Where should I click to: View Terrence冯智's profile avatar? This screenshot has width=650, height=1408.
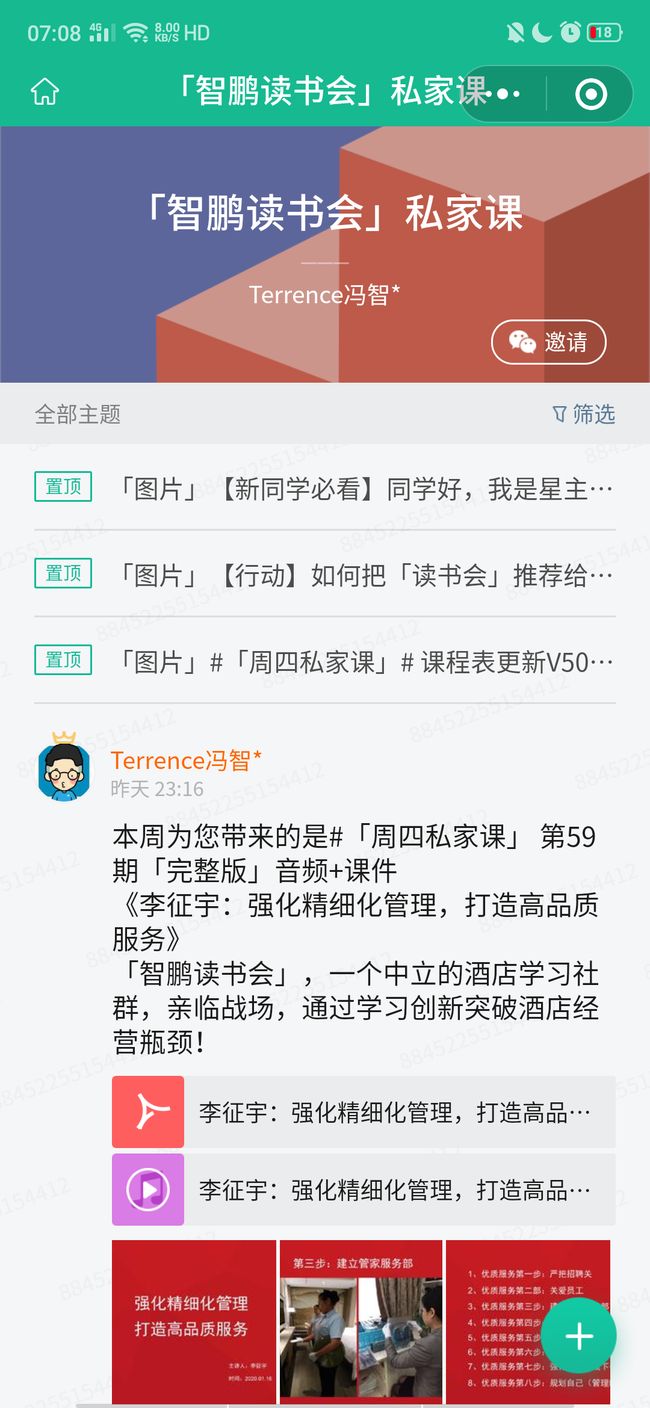coord(63,767)
